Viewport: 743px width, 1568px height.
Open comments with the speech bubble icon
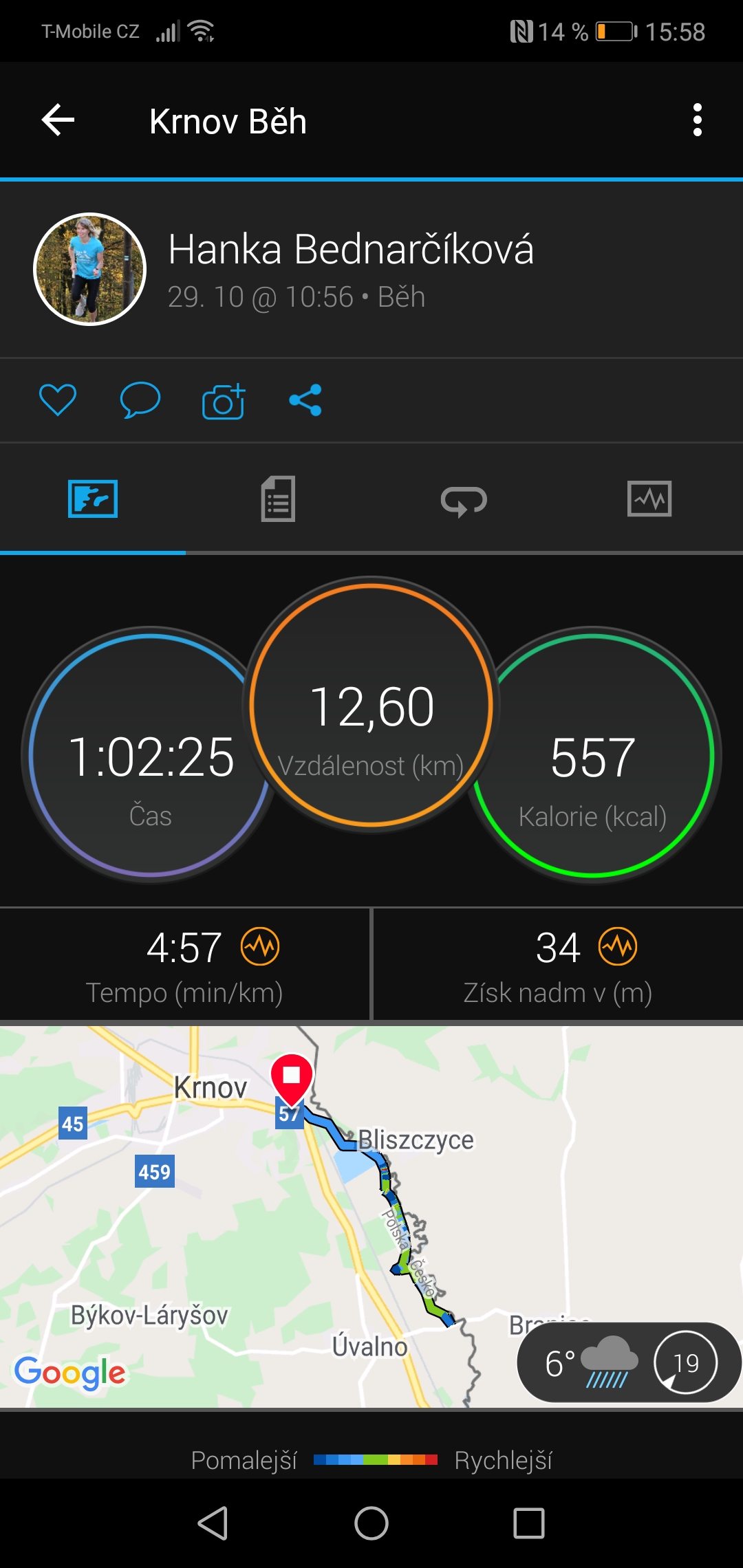tap(140, 400)
